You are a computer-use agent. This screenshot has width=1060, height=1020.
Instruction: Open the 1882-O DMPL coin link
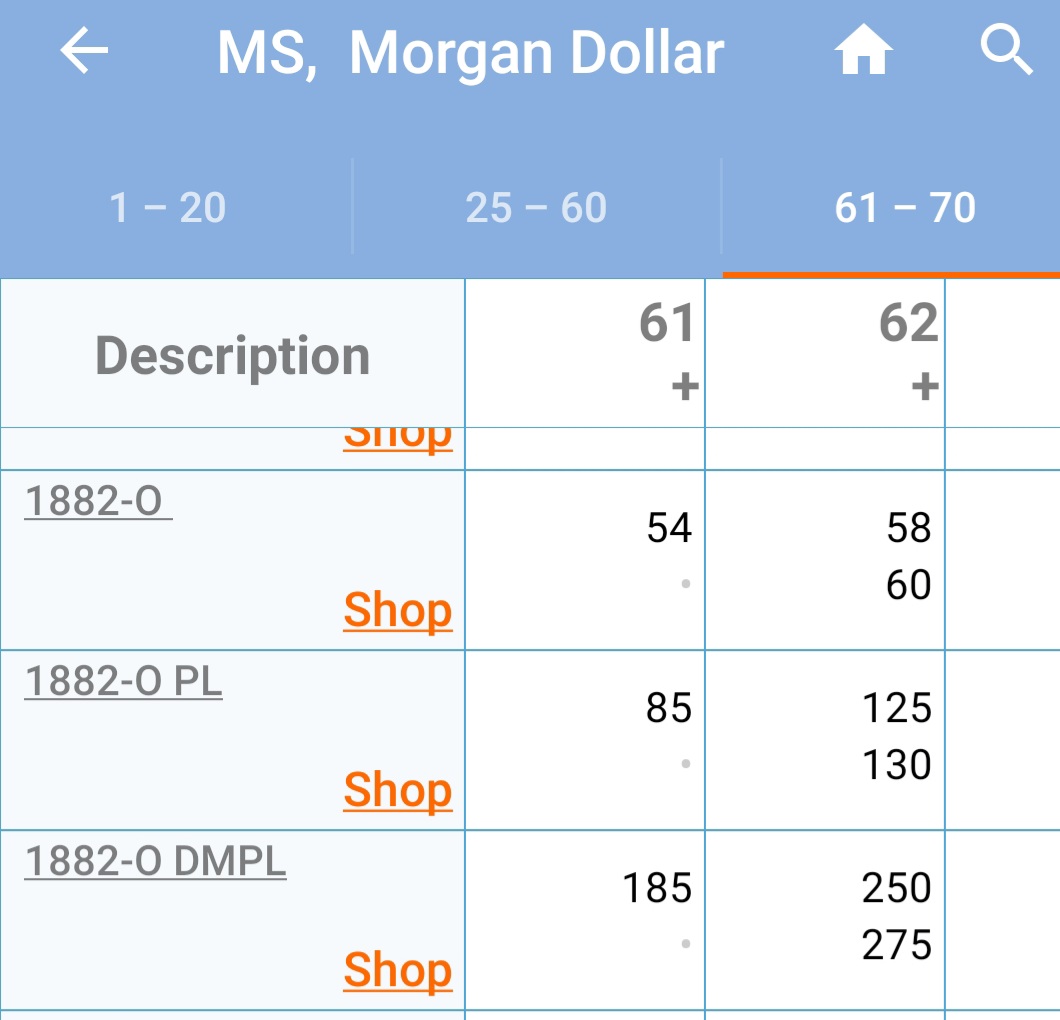pos(155,861)
